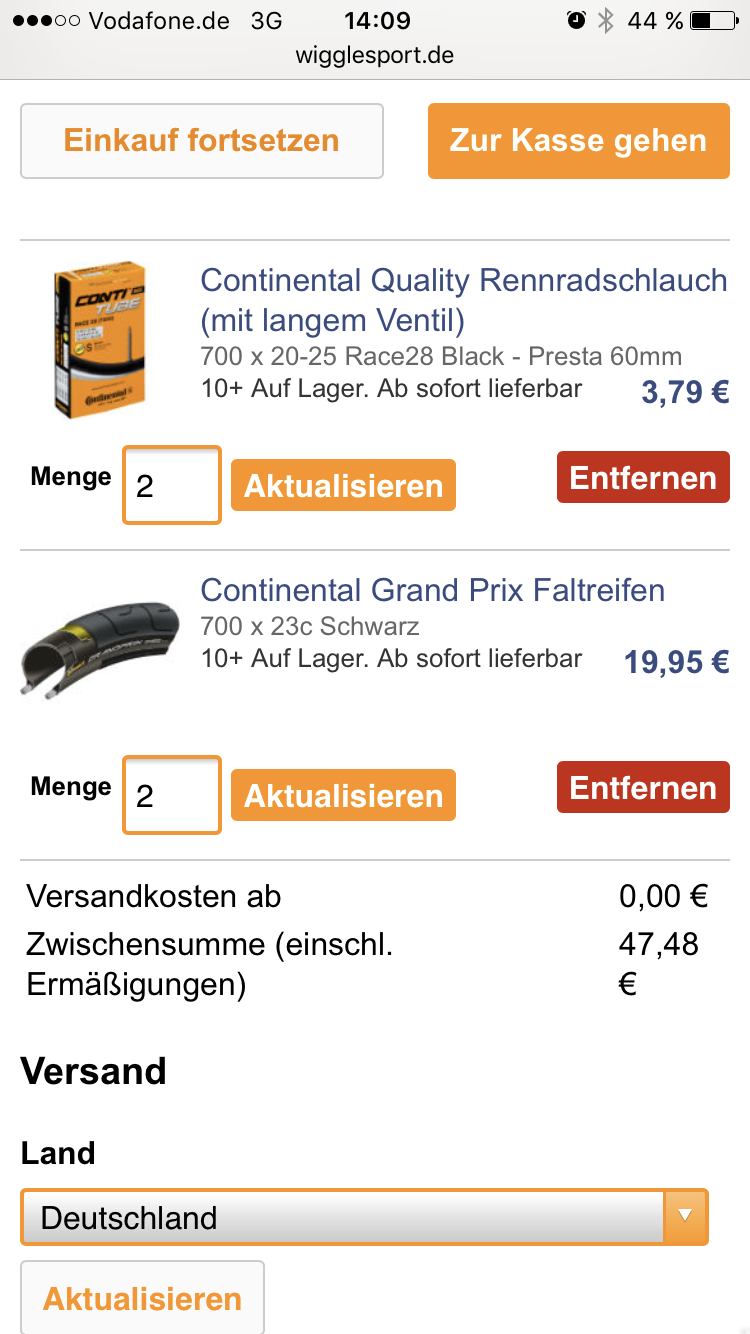The image size is (750, 1334).
Task: Update the quantity of the Rennradschlauch with Aktualisieren
Action: pyautogui.click(x=343, y=486)
